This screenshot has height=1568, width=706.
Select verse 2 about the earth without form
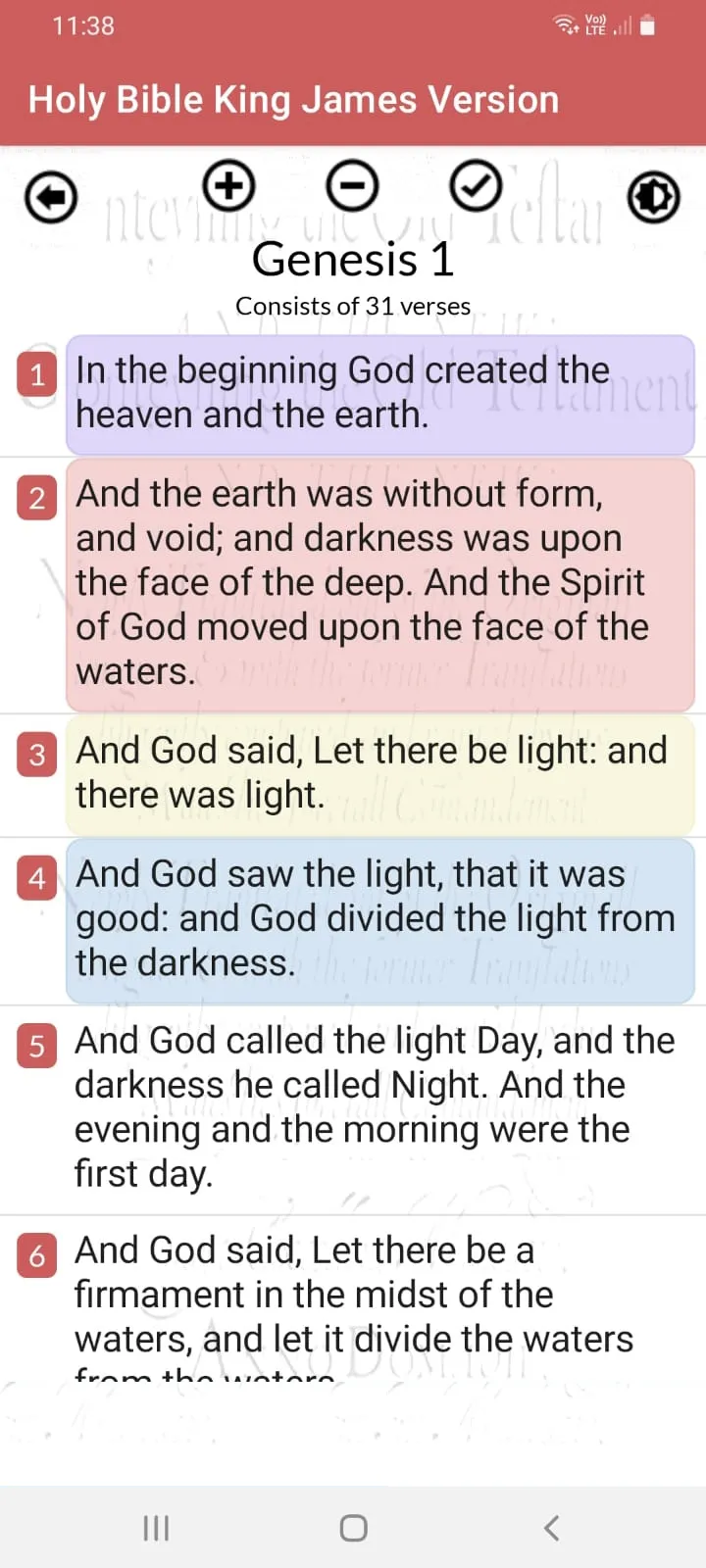click(x=380, y=584)
